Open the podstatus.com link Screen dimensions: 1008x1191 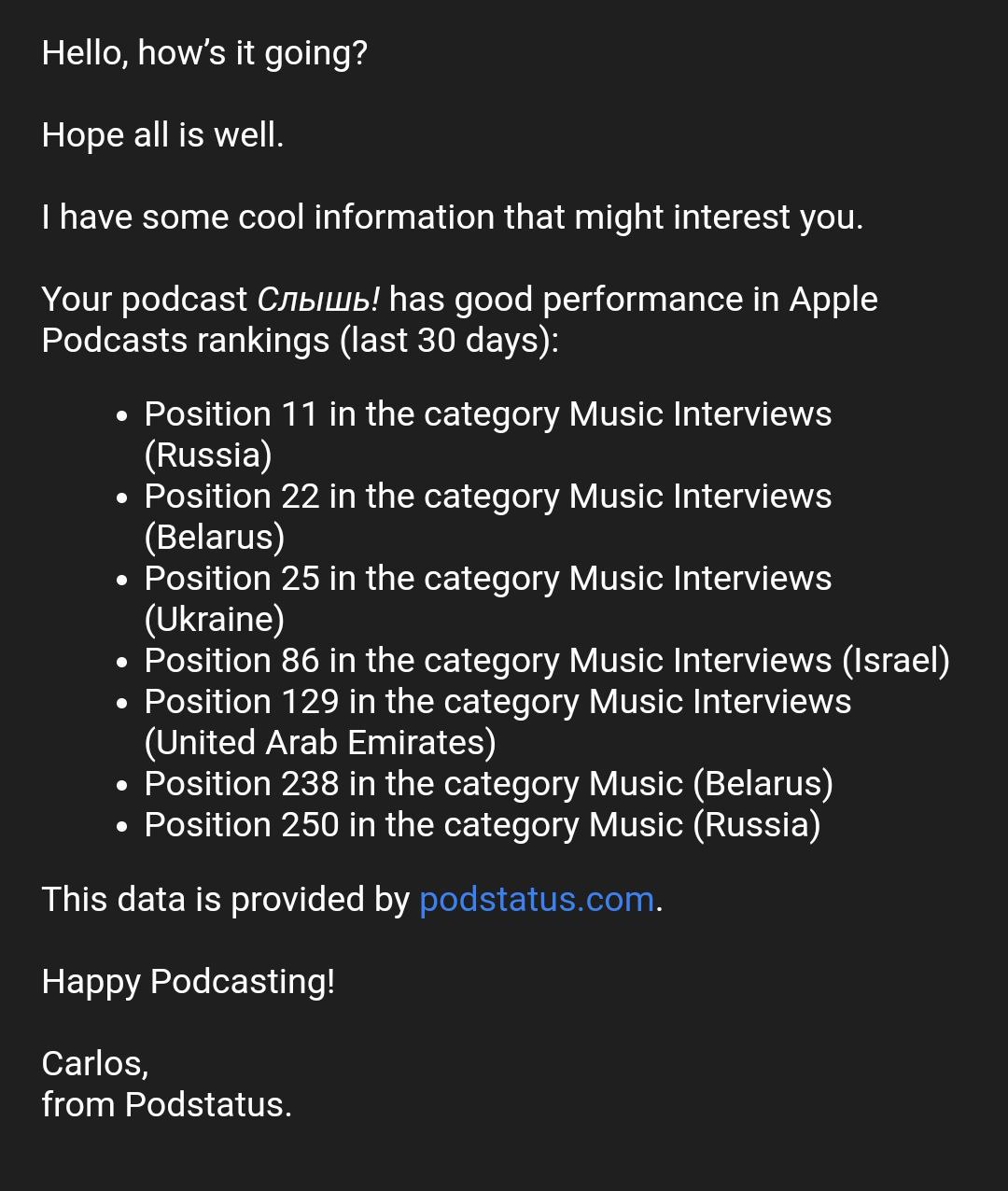coord(537,900)
